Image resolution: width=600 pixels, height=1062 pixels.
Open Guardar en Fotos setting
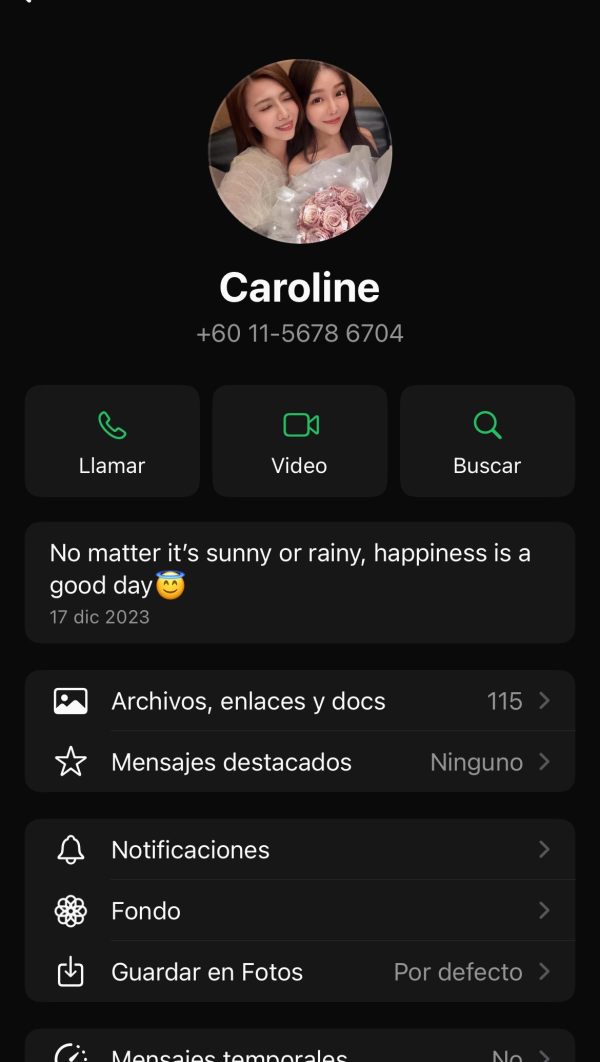point(300,972)
